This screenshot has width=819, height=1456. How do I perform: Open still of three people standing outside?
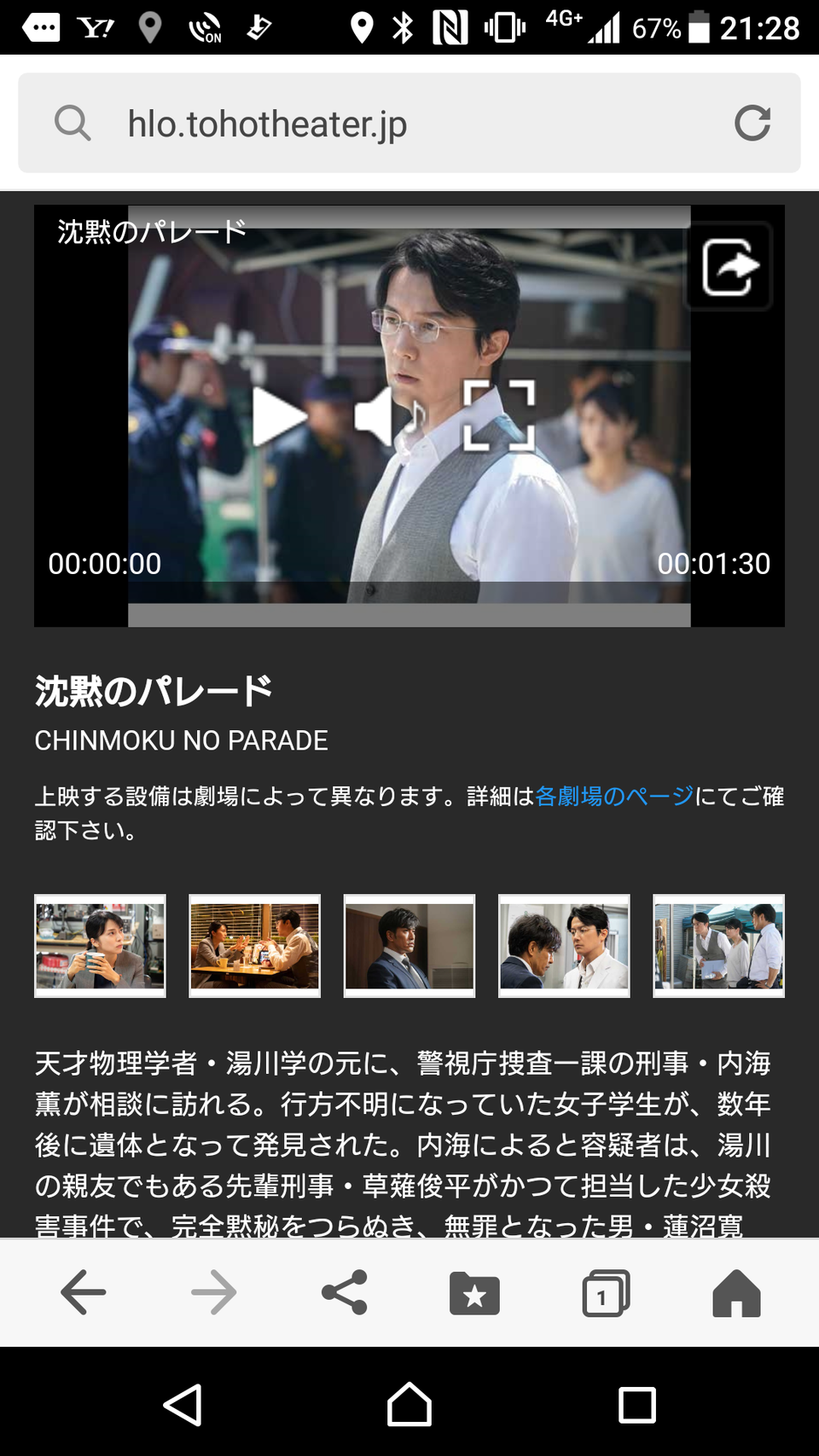click(x=718, y=946)
